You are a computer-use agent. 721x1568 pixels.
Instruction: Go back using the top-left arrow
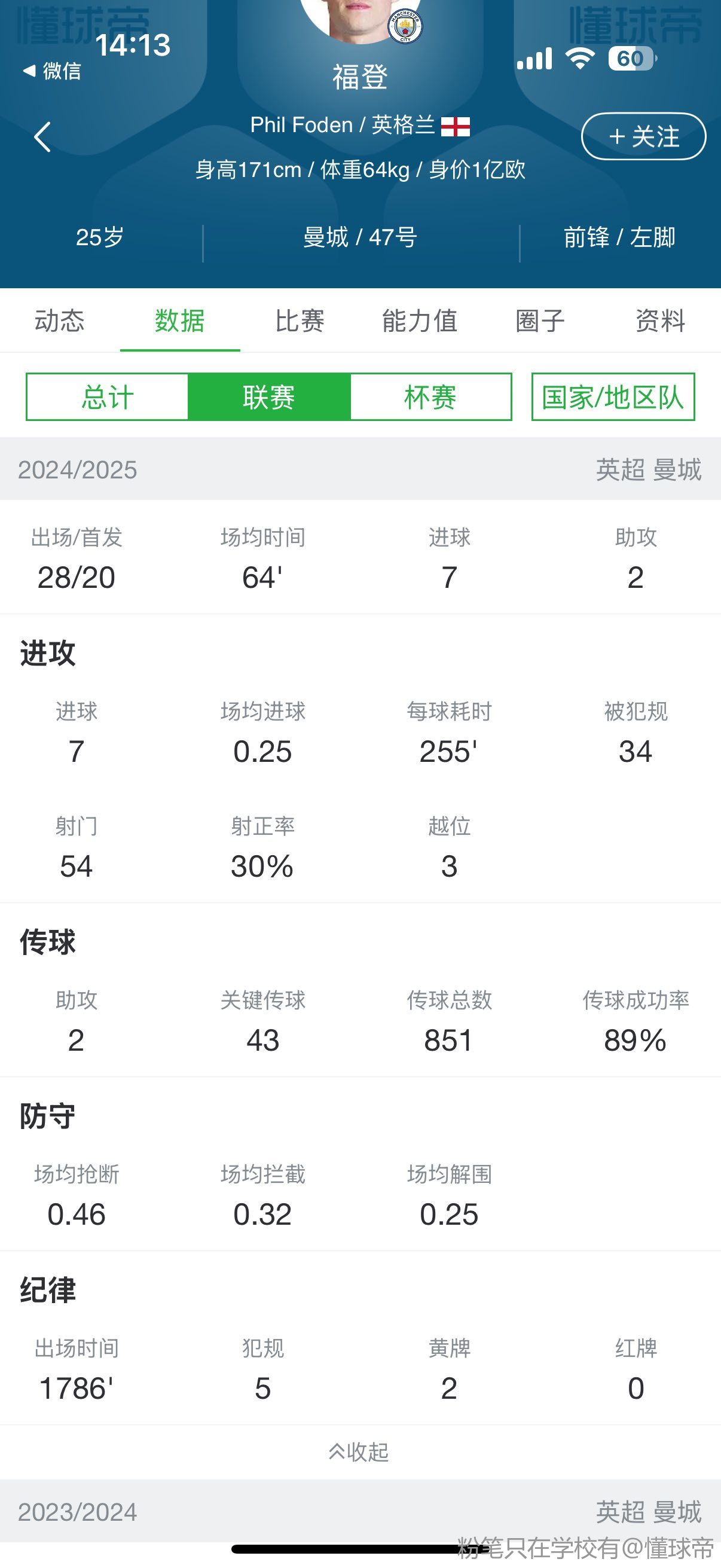pyautogui.click(x=42, y=137)
